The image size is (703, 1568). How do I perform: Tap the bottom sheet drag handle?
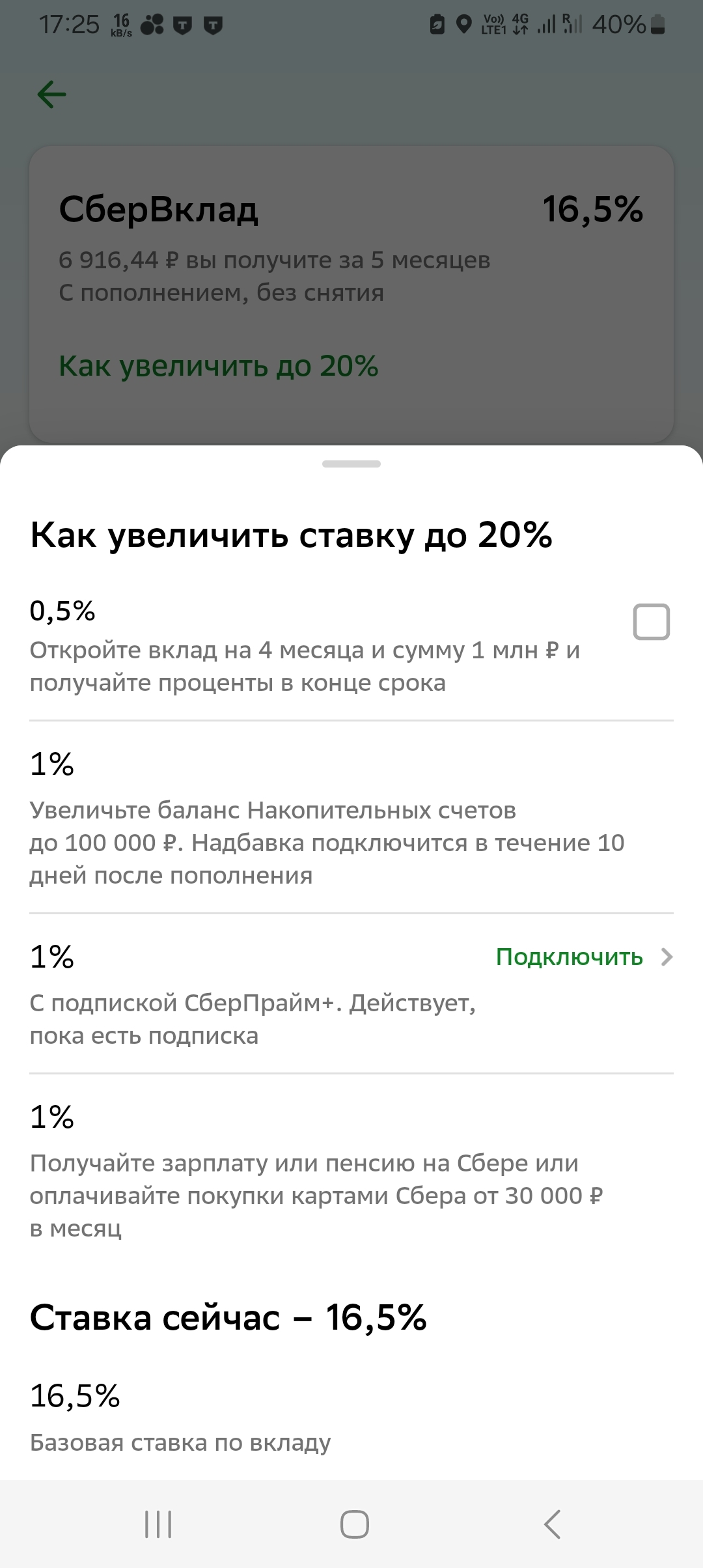[351, 464]
